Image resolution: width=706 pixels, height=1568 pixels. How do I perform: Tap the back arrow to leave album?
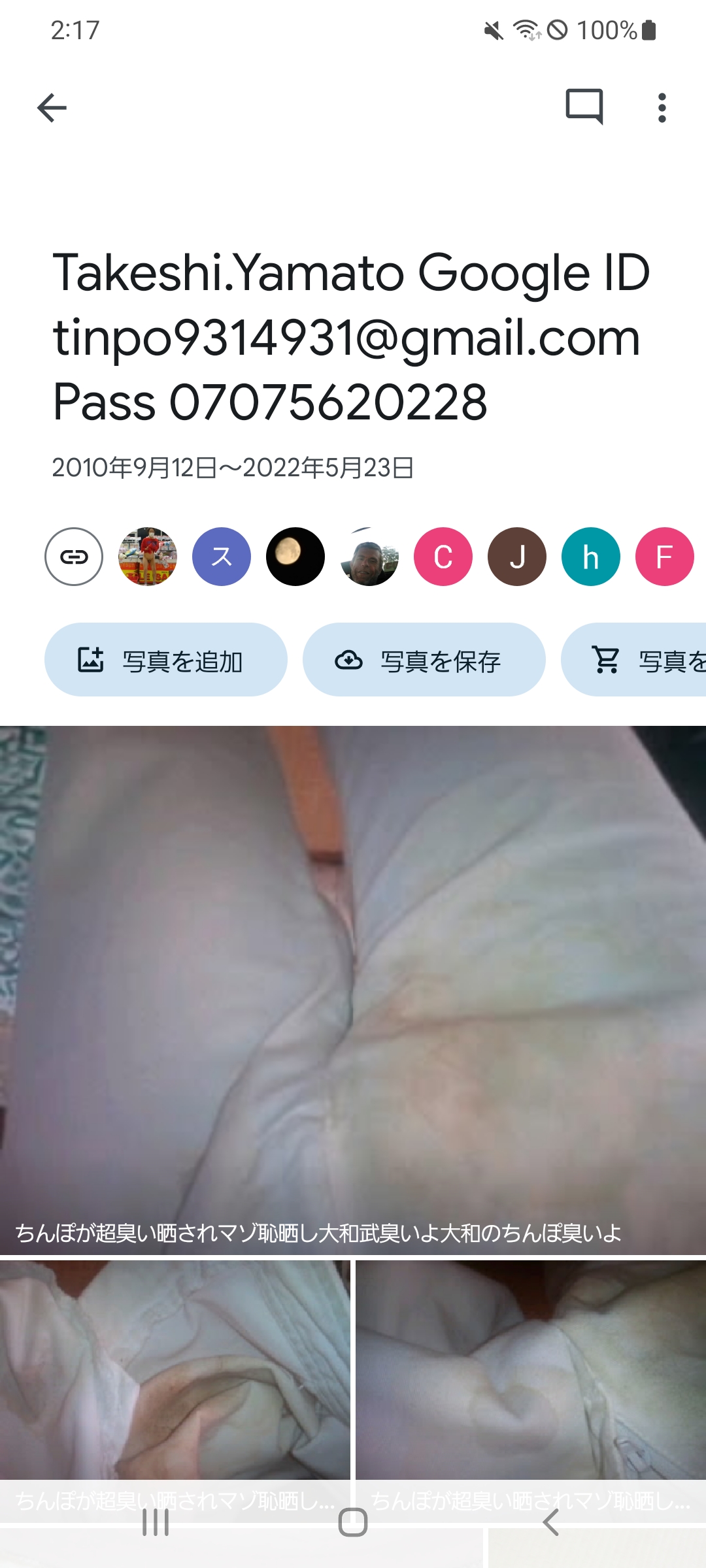(52, 108)
